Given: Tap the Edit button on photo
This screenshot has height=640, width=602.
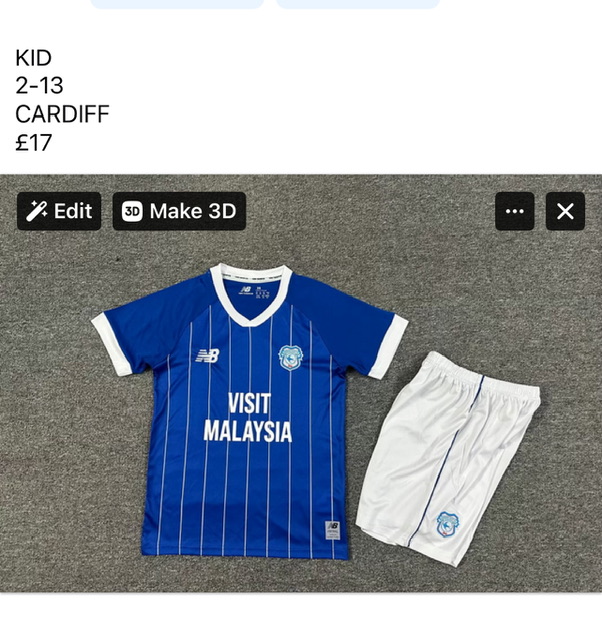Looking at the screenshot, I should [59, 211].
